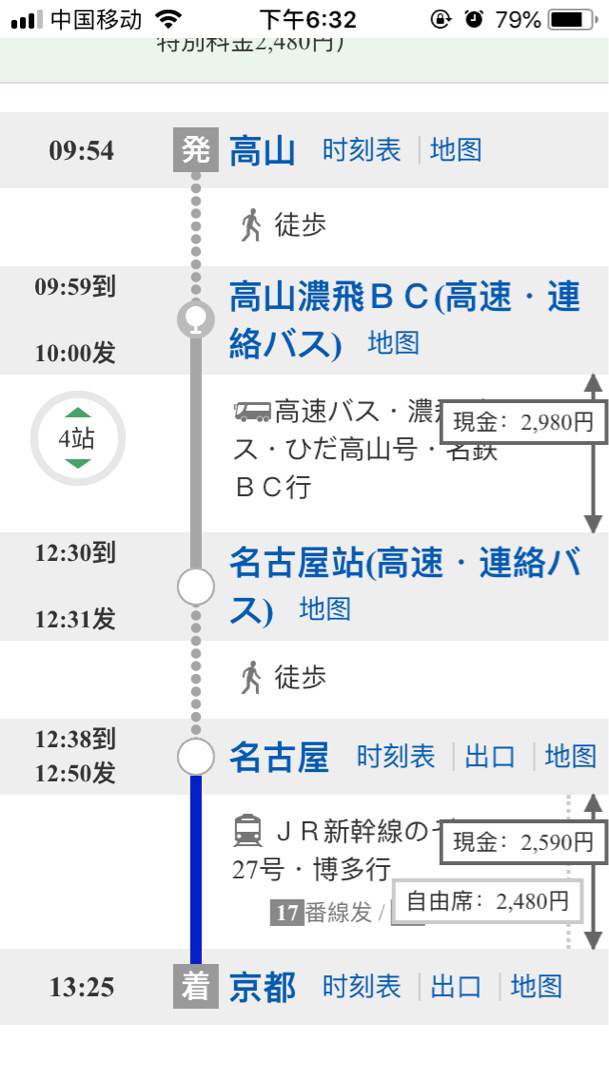Open the 高山 station link
This screenshot has height=1080, width=609.
click(x=262, y=151)
